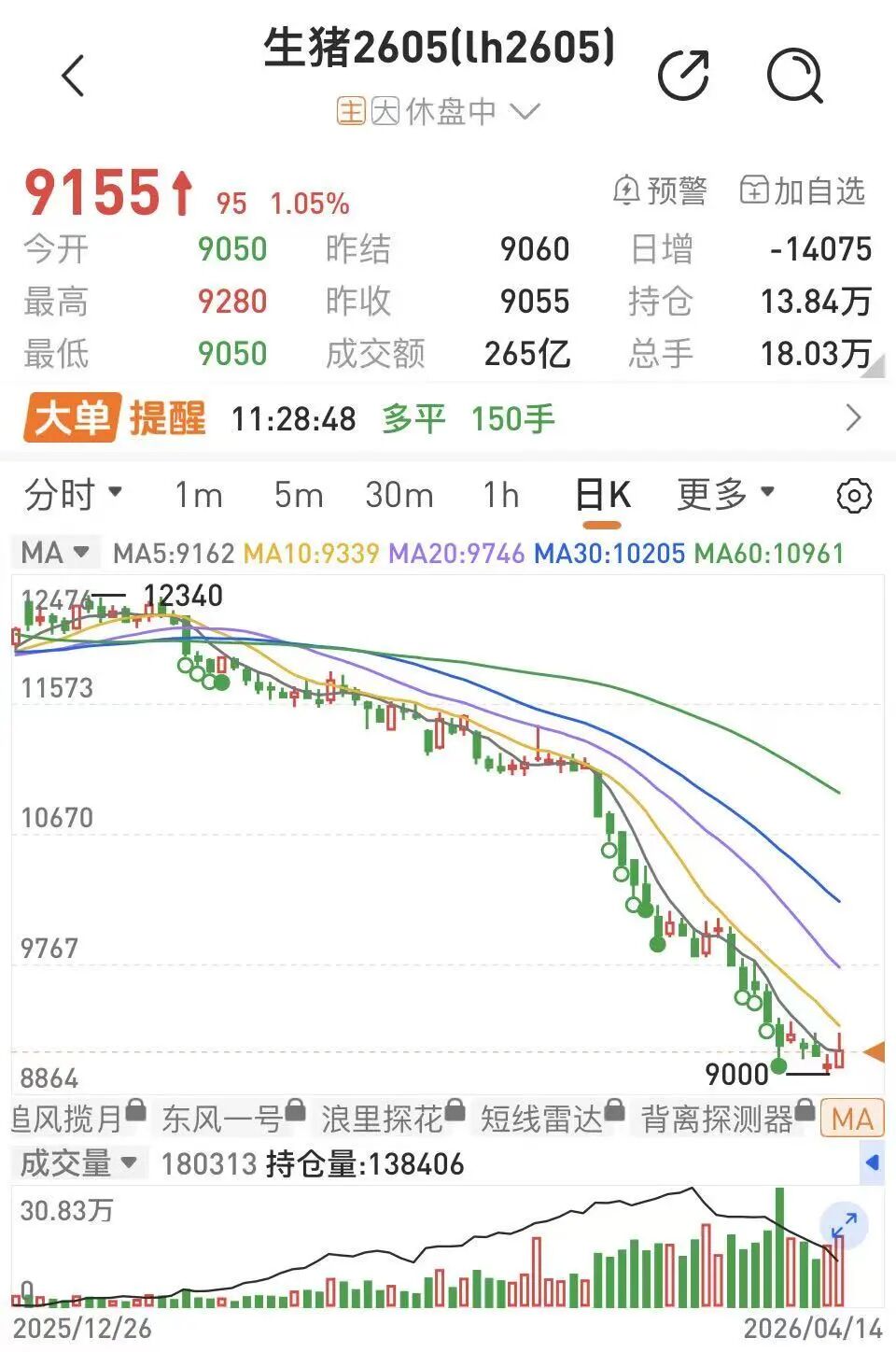This screenshot has width=896, height=1352.
Task: Select the 1m chart period
Action: (198, 495)
